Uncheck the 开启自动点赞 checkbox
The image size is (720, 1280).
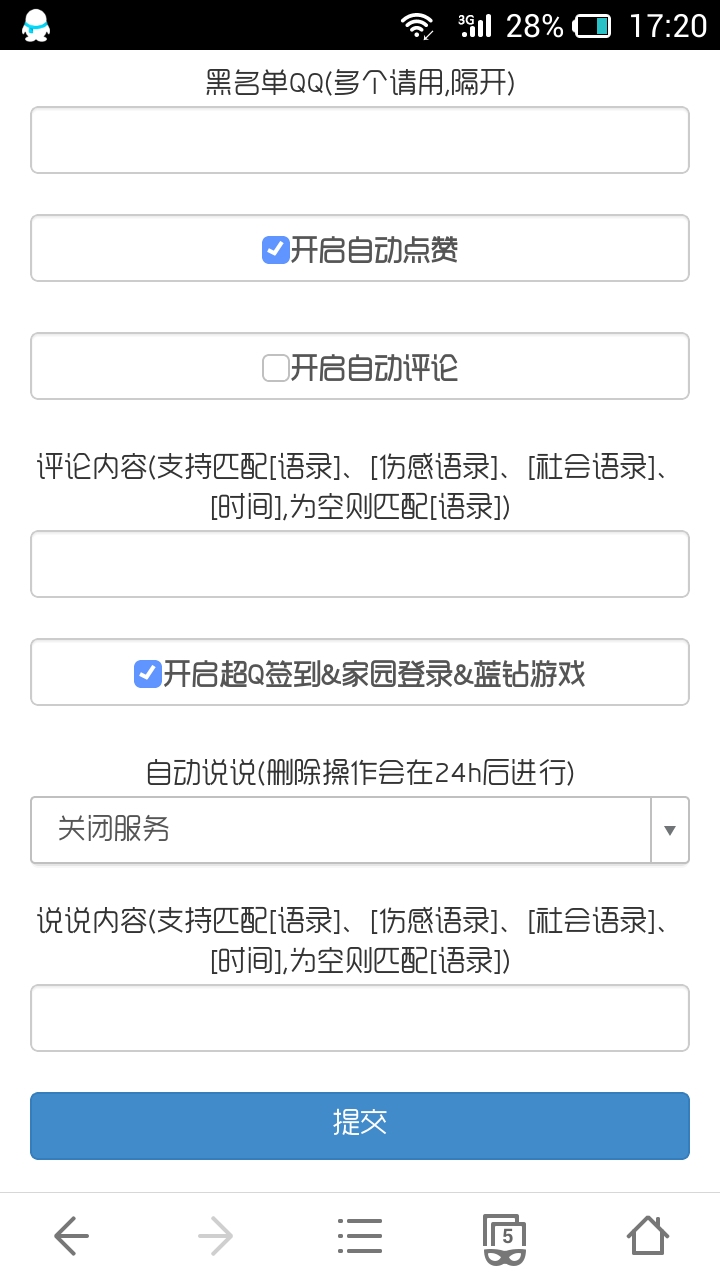[276, 250]
